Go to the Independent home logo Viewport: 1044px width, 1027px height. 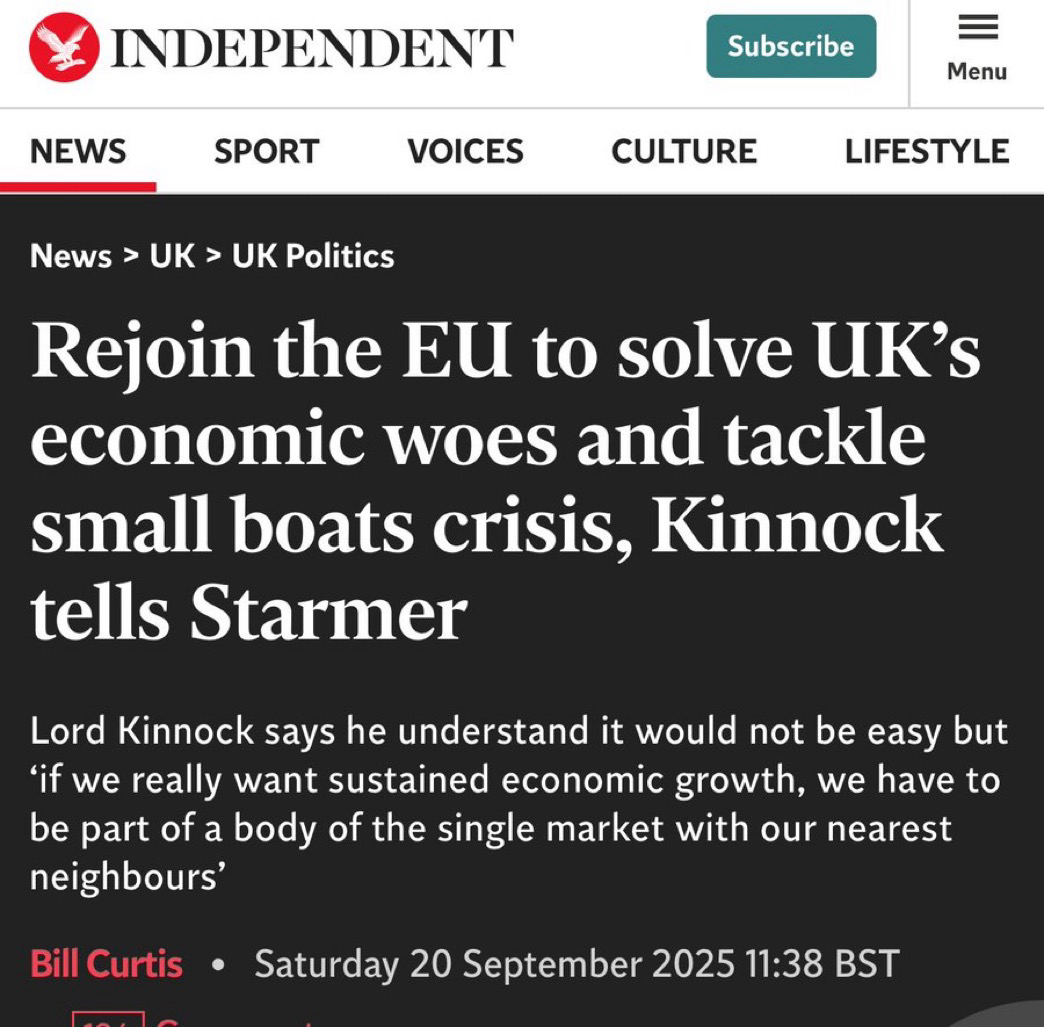[x=272, y=48]
